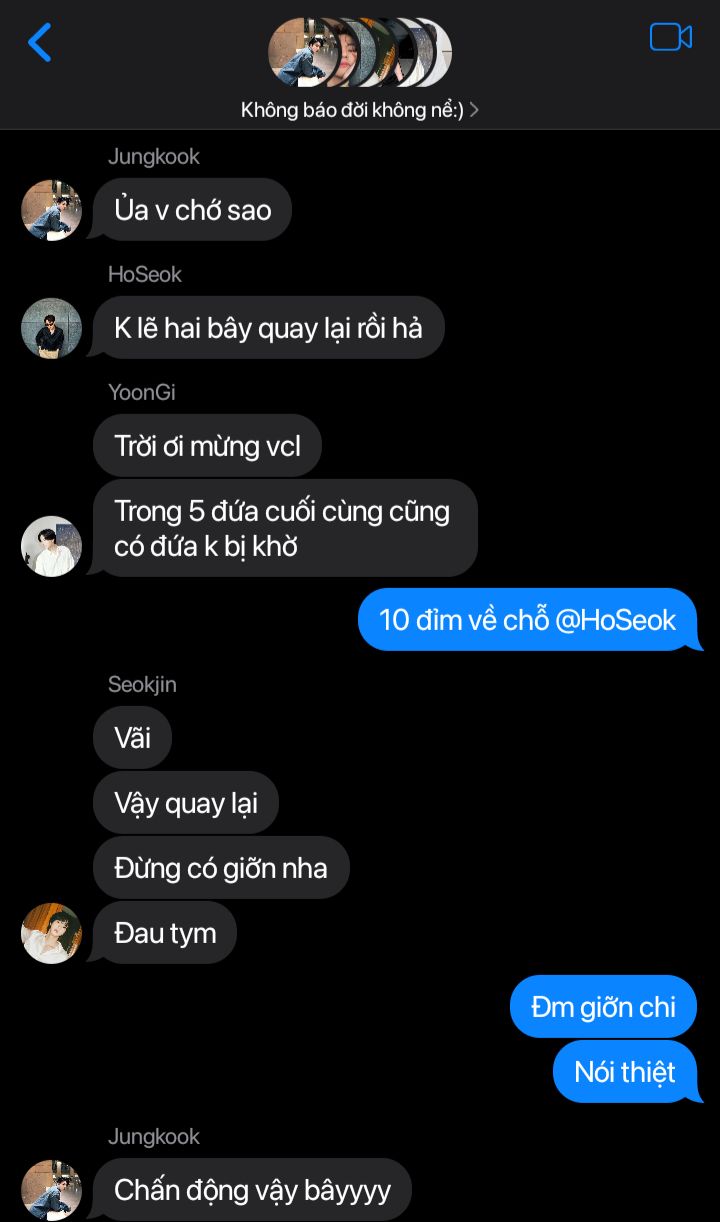
Task: Tap HoSeok's profile picture
Action: 51,328
